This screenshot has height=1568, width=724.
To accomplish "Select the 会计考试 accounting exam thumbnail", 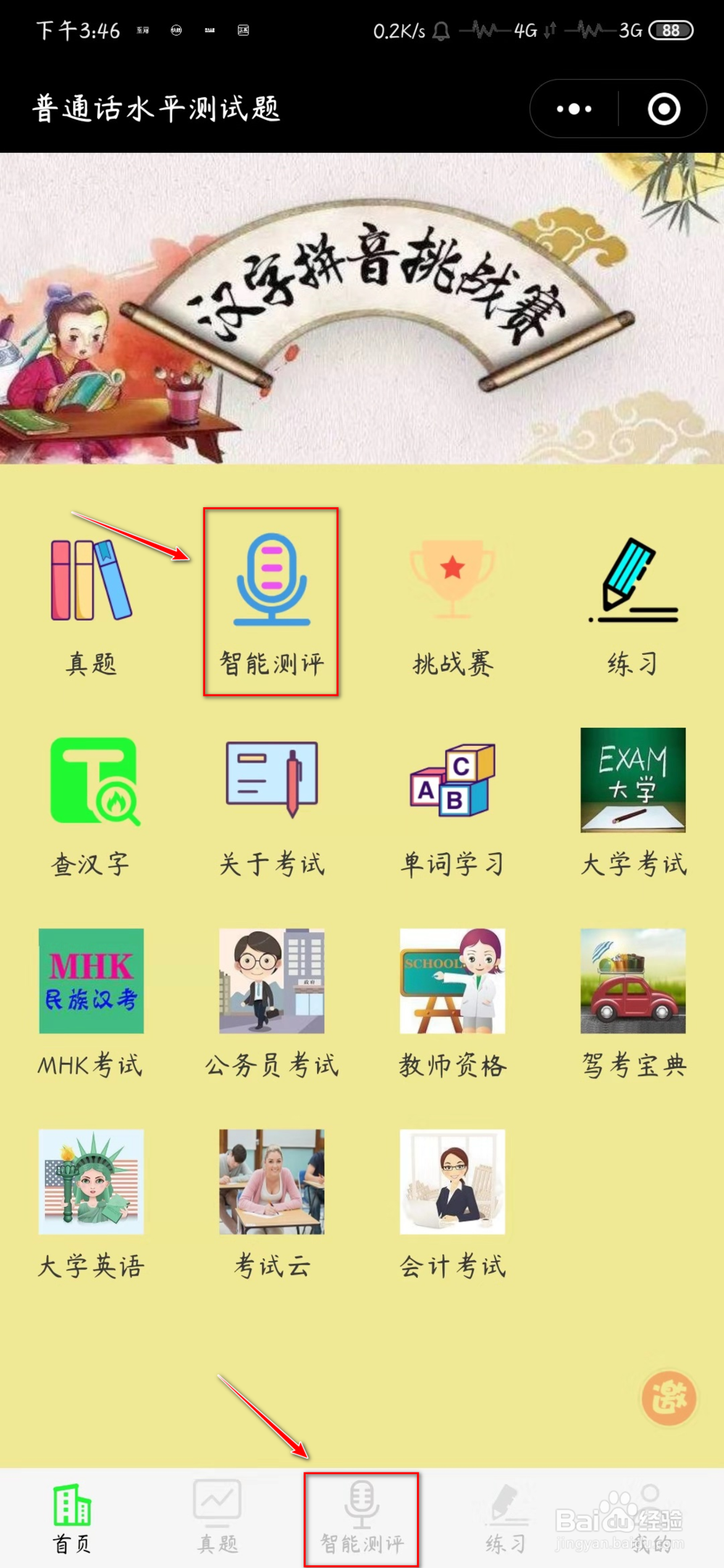I will coord(452,1182).
